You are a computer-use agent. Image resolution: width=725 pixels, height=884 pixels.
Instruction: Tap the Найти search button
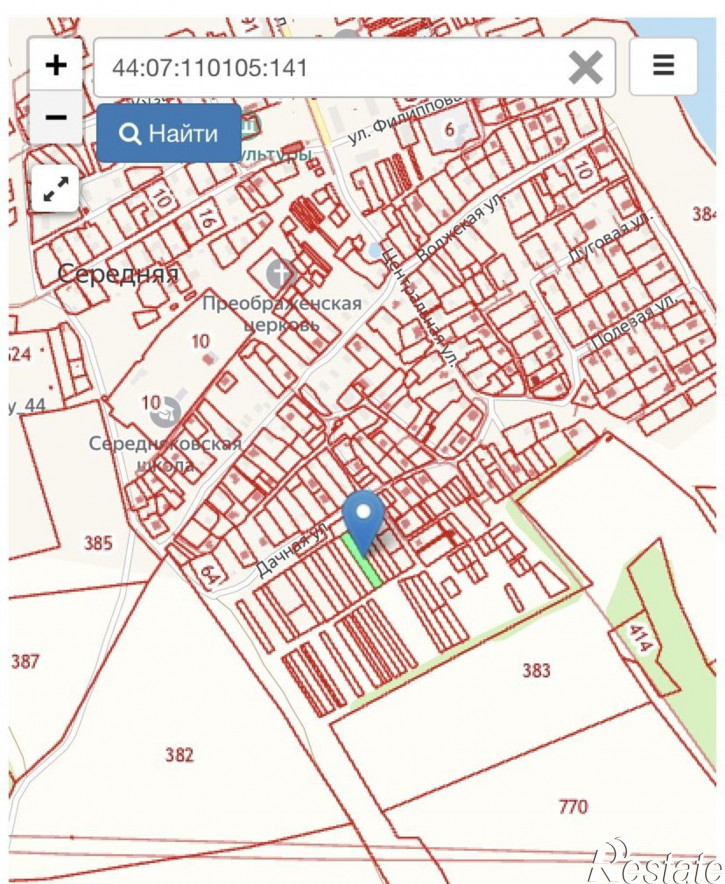(169, 133)
